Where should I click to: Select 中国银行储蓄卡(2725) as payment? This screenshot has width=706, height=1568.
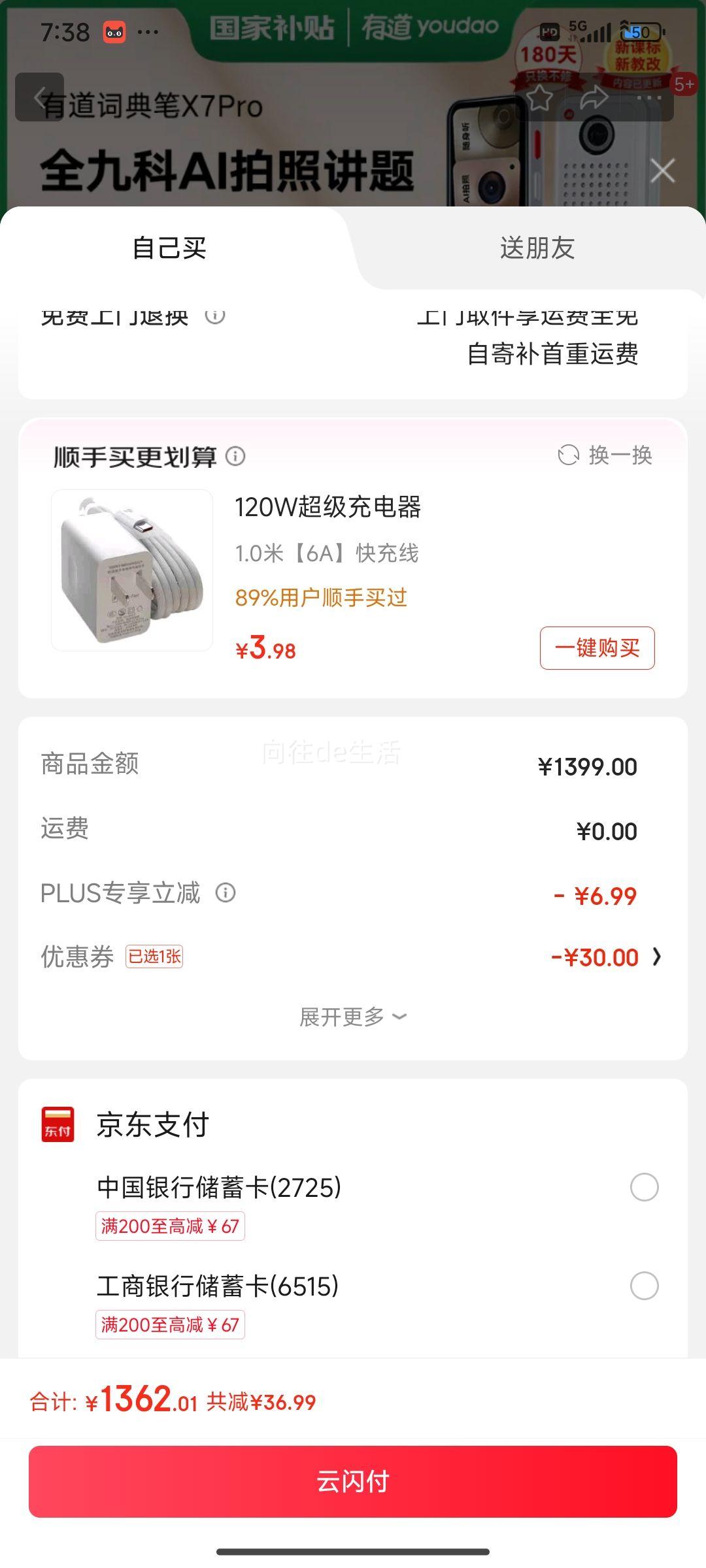click(x=644, y=1187)
